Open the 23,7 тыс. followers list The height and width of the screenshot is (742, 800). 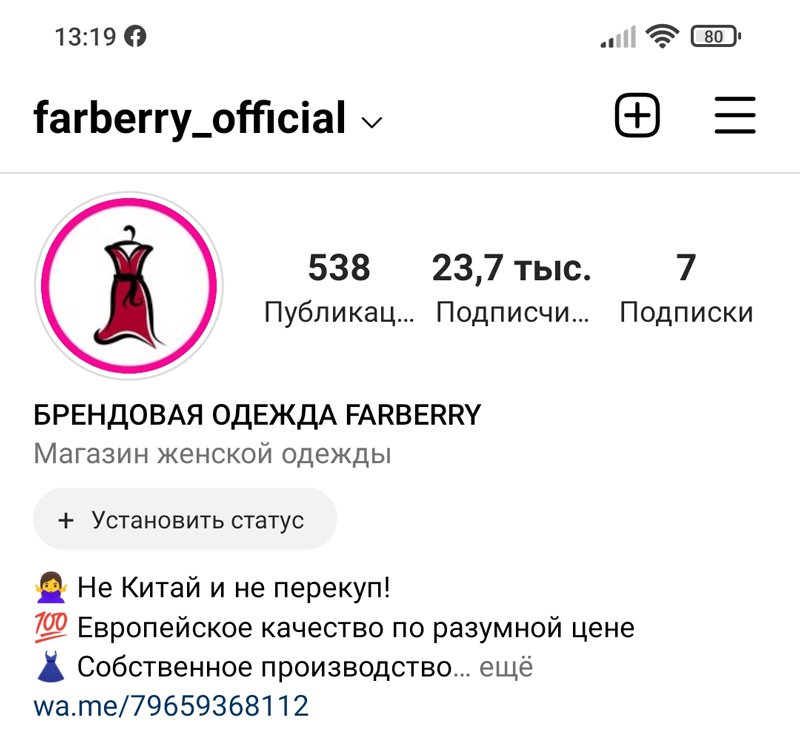[x=512, y=287]
